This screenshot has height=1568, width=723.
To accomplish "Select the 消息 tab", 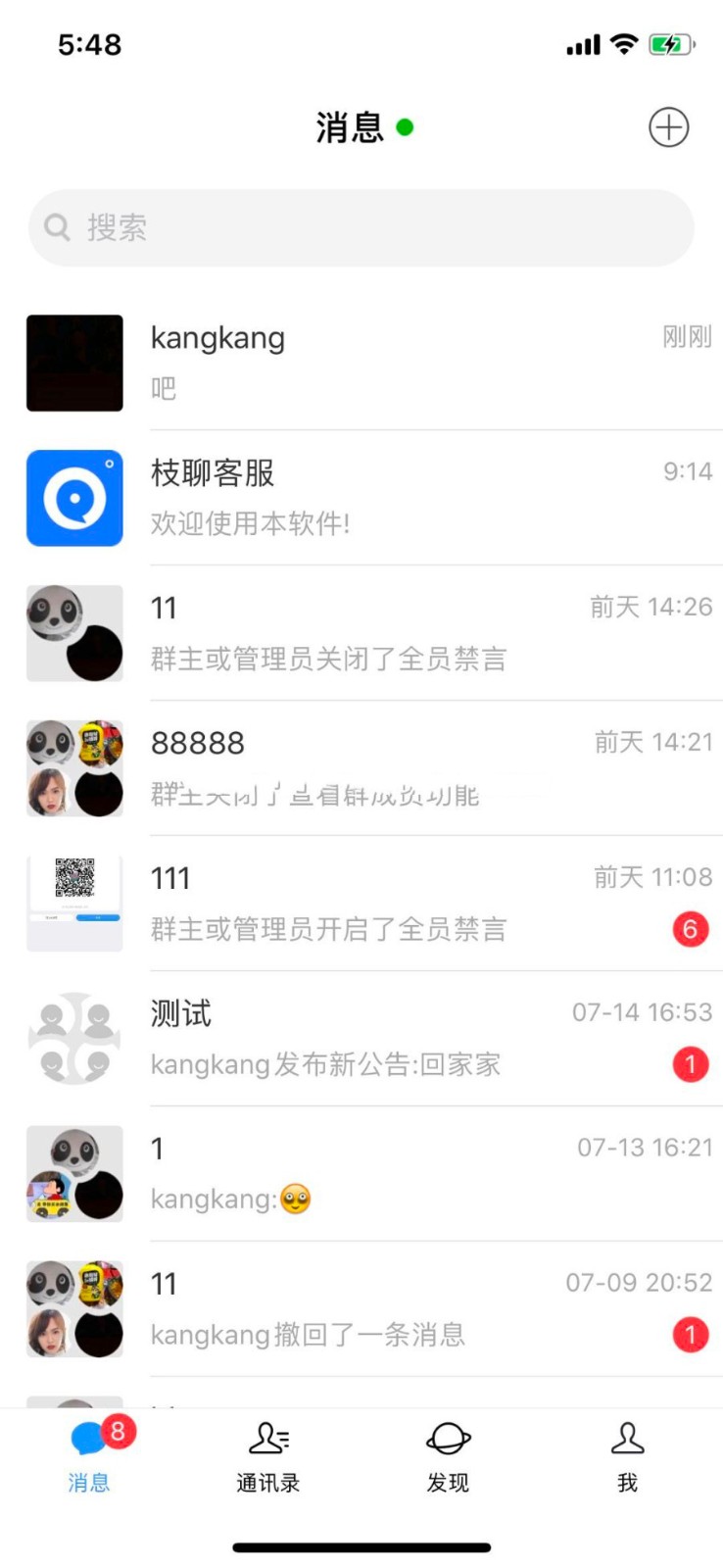I will [x=89, y=1457].
